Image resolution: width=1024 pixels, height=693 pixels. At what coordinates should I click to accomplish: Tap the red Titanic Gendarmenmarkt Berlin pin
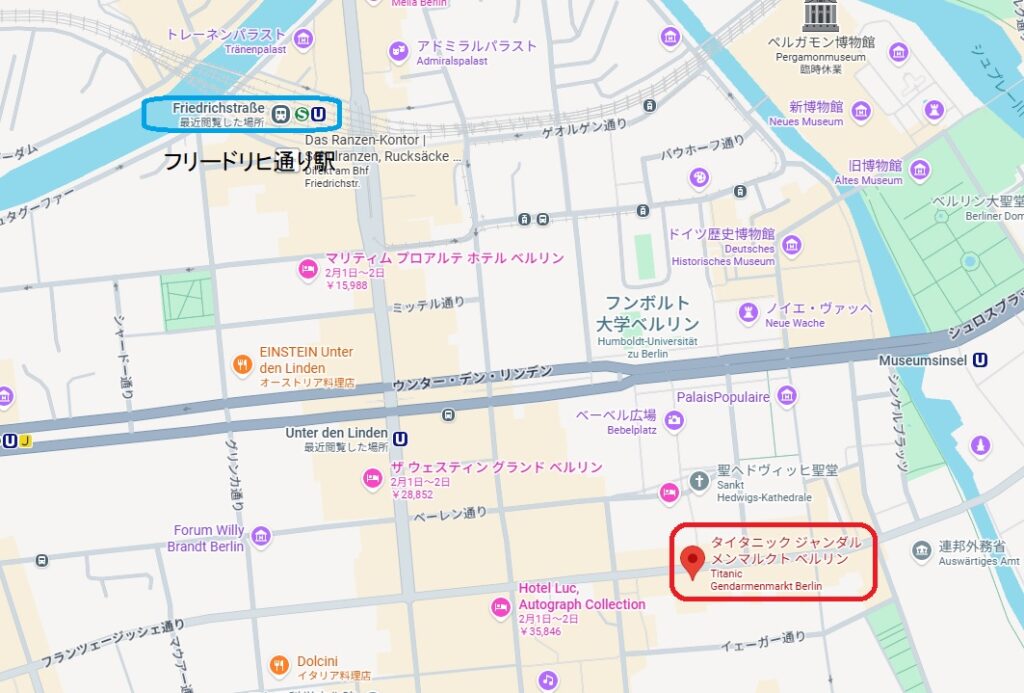(690, 562)
